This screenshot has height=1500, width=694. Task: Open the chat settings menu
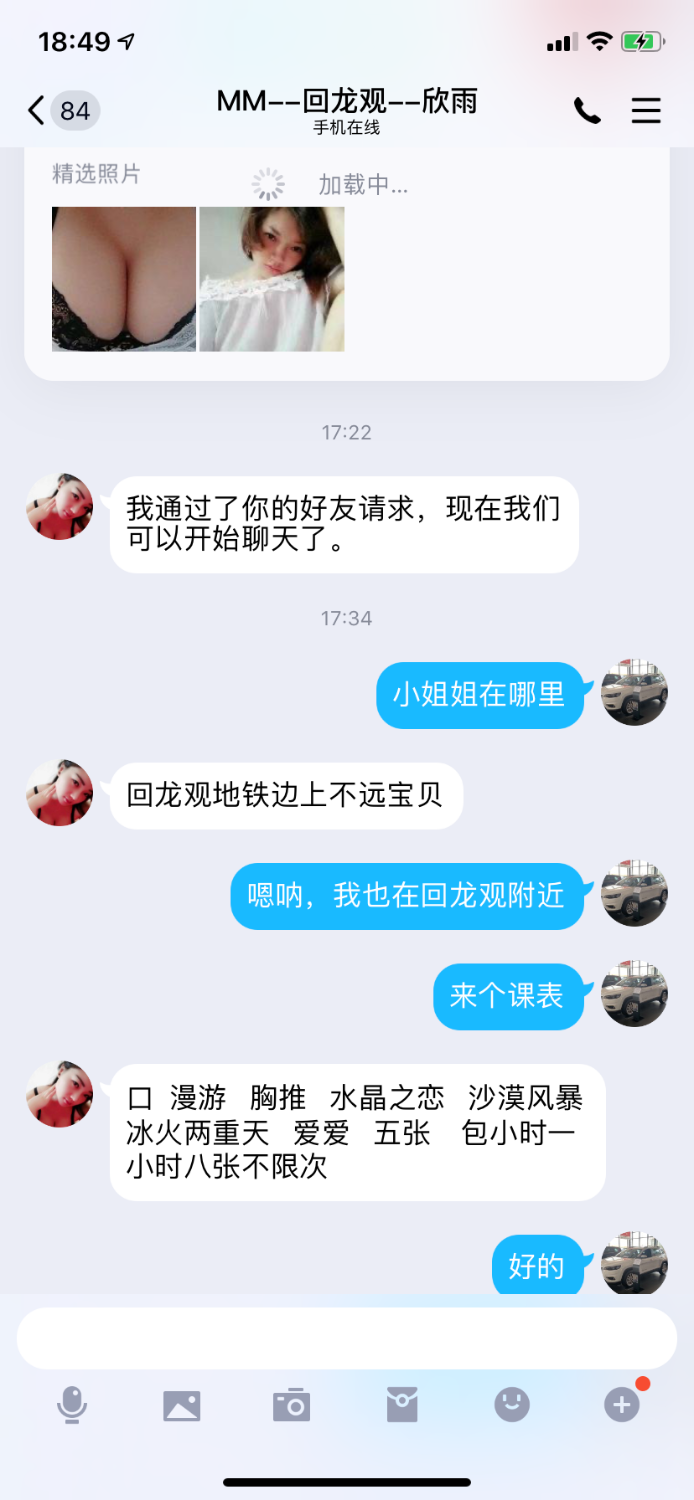(646, 110)
